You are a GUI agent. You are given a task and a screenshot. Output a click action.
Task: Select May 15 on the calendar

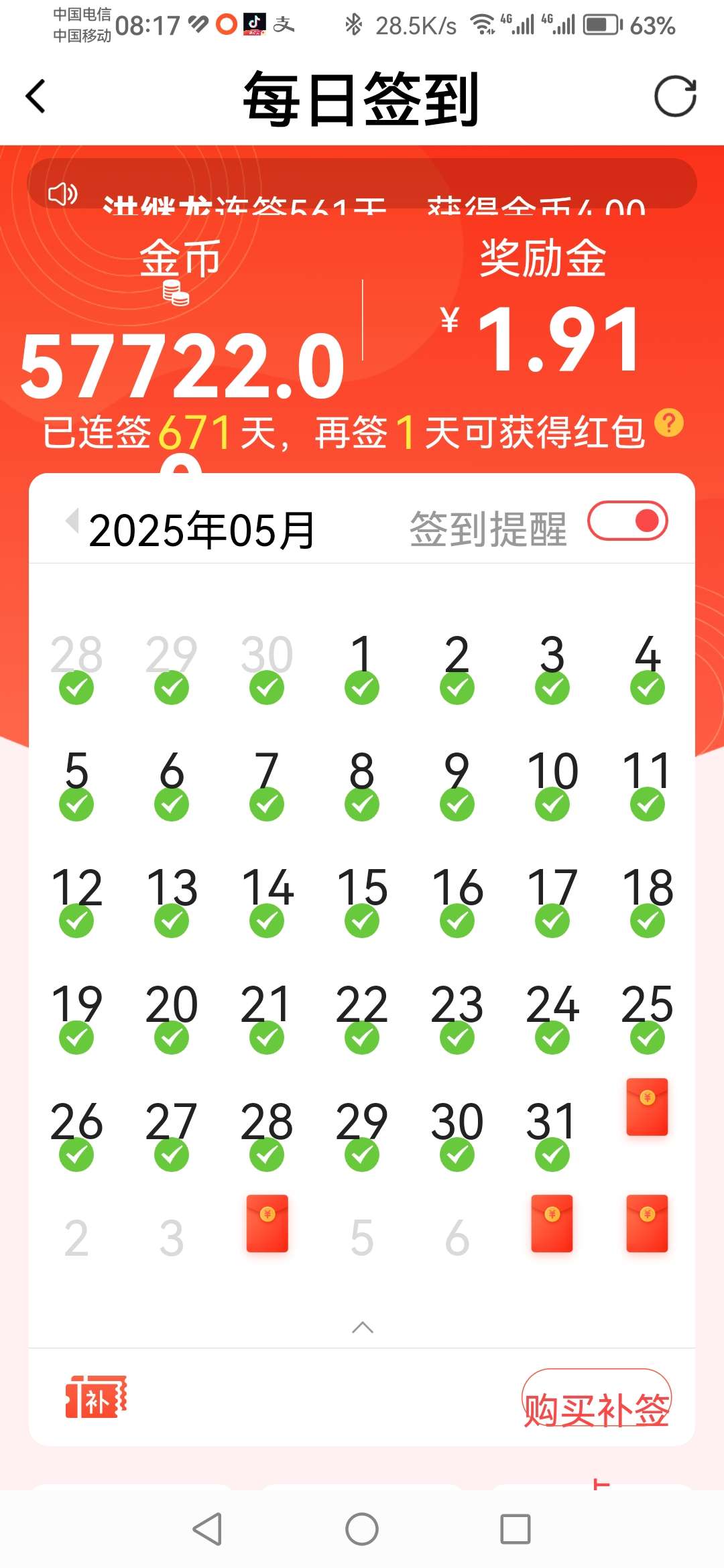tap(362, 899)
